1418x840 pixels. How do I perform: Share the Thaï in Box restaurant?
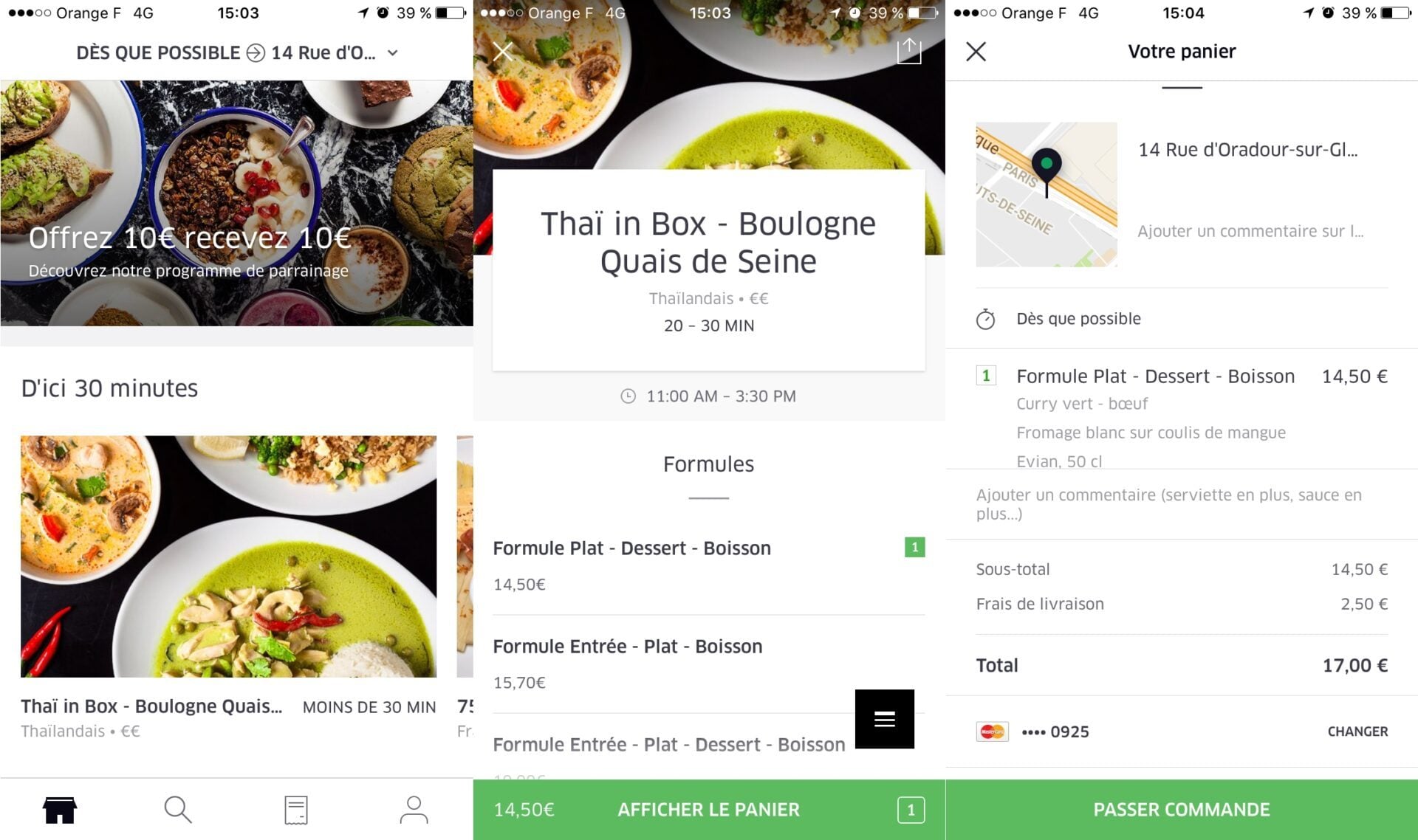click(x=908, y=52)
